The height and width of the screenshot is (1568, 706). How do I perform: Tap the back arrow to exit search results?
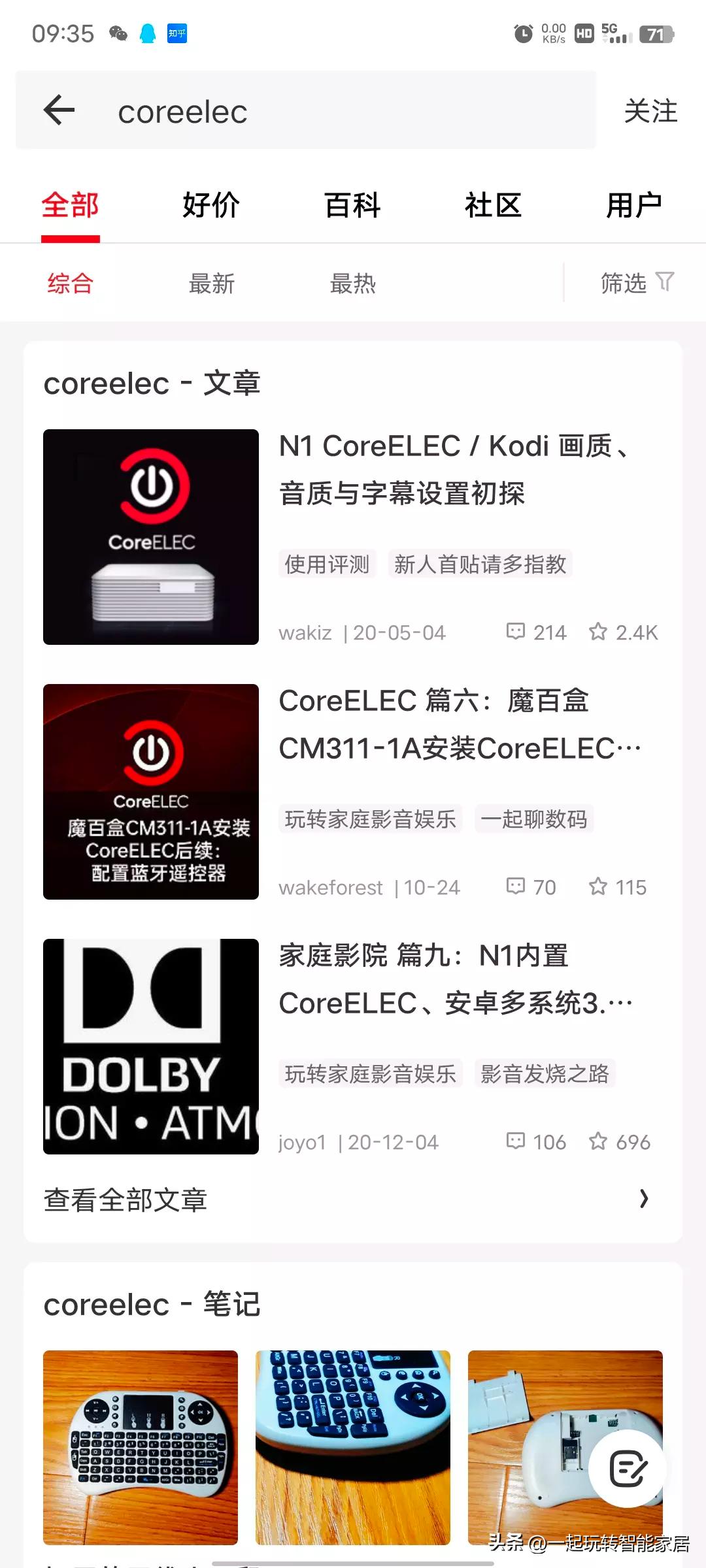(59, 110)
